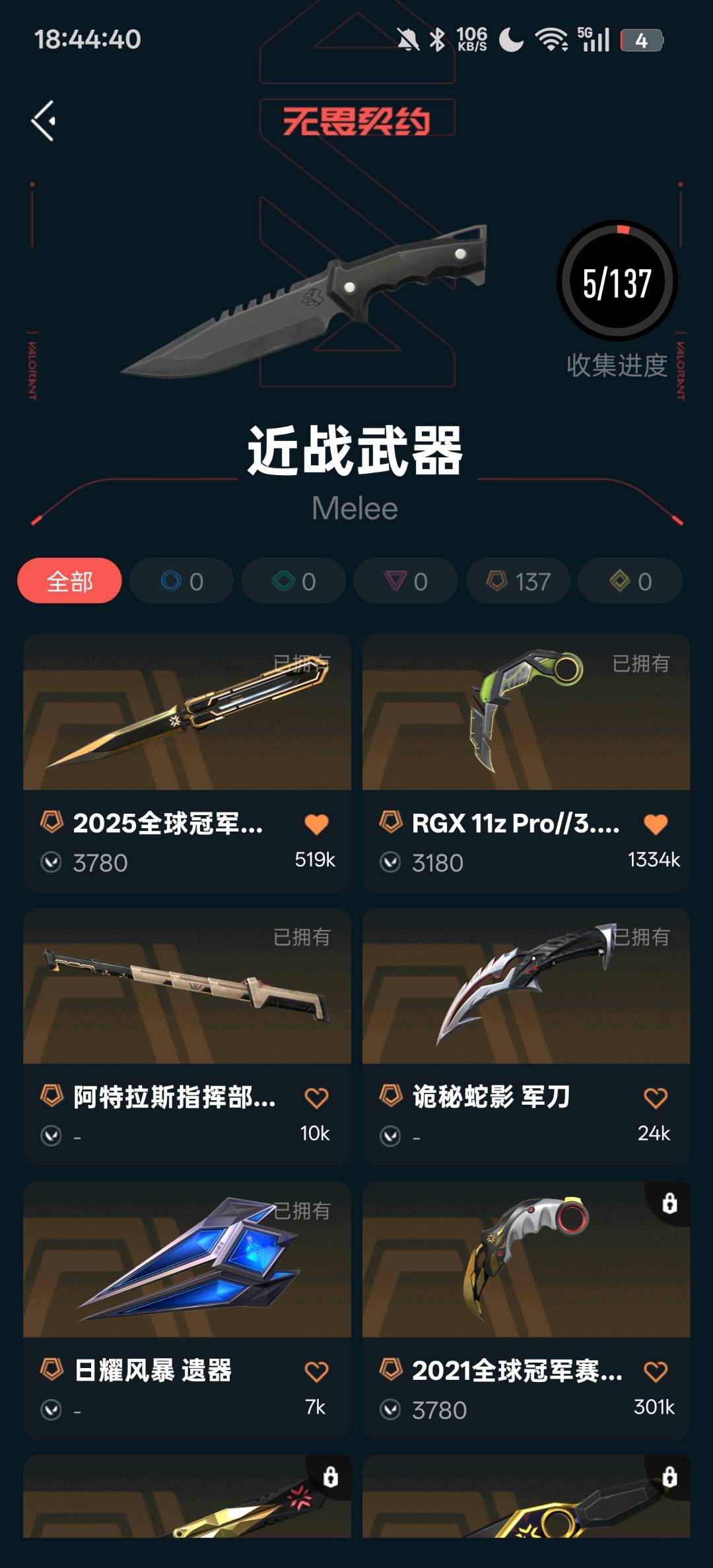
Task: Like the 阿特拉斯指挥部 skin
Action: click(x=316, y=1098)
